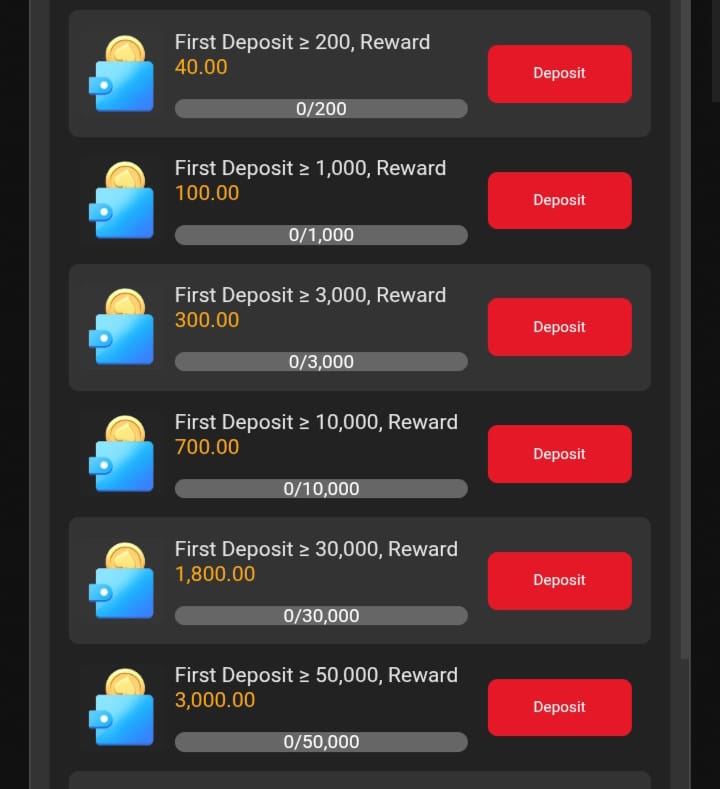Viewport: 720px width, 789px height.
Task: Tap Deposit for the 200 first deposit reward
Action: (559, 73)
